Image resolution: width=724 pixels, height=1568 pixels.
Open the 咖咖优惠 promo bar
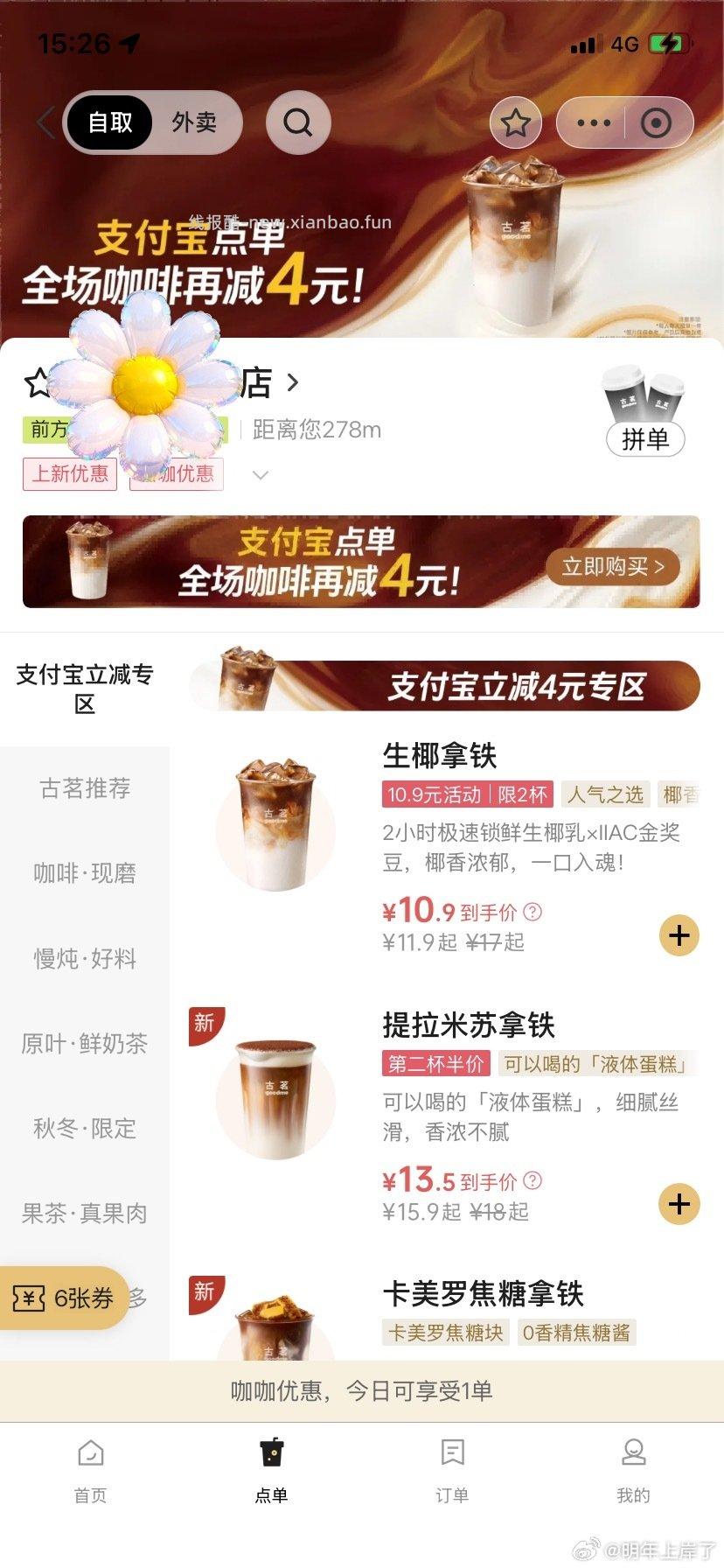(x=362, y=1390)
